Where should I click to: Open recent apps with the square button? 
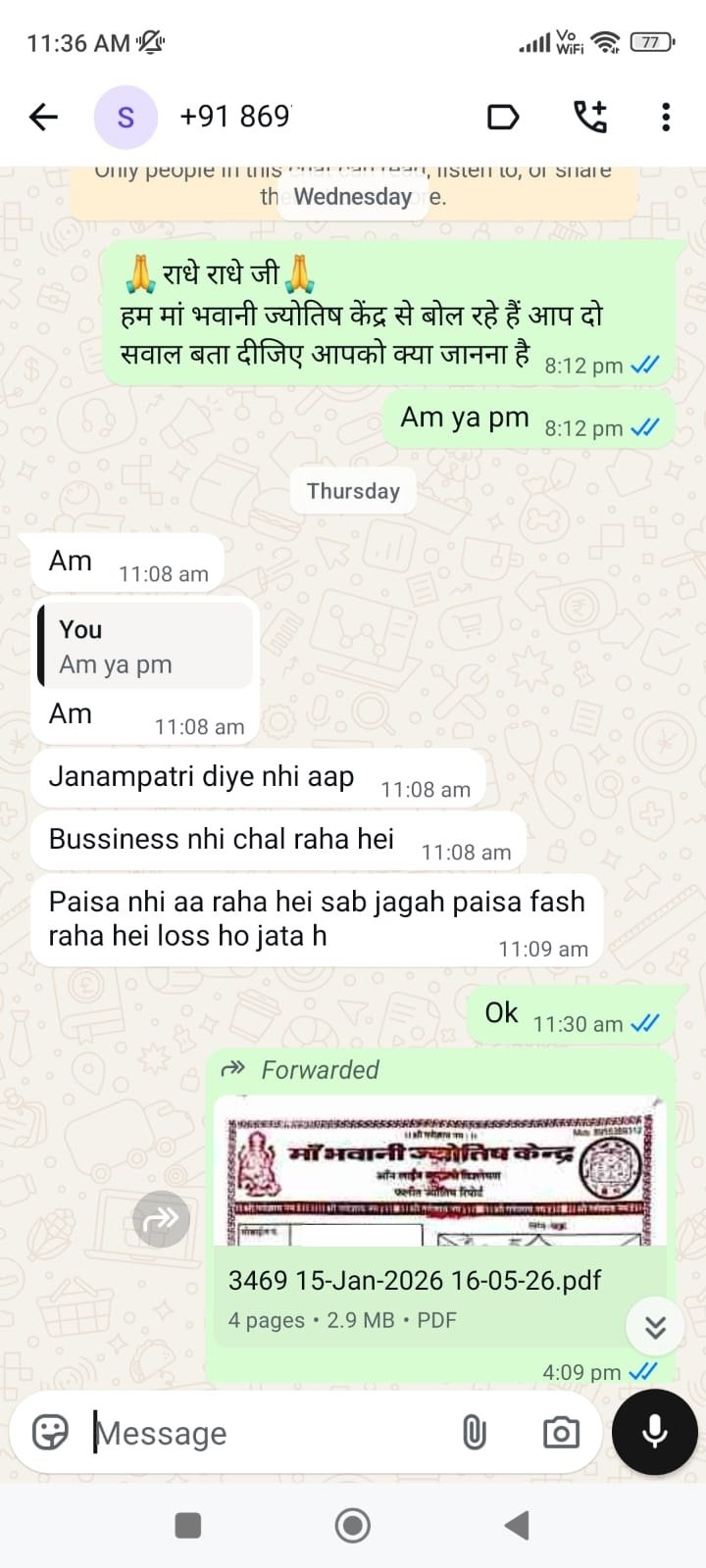(187, 1525)
